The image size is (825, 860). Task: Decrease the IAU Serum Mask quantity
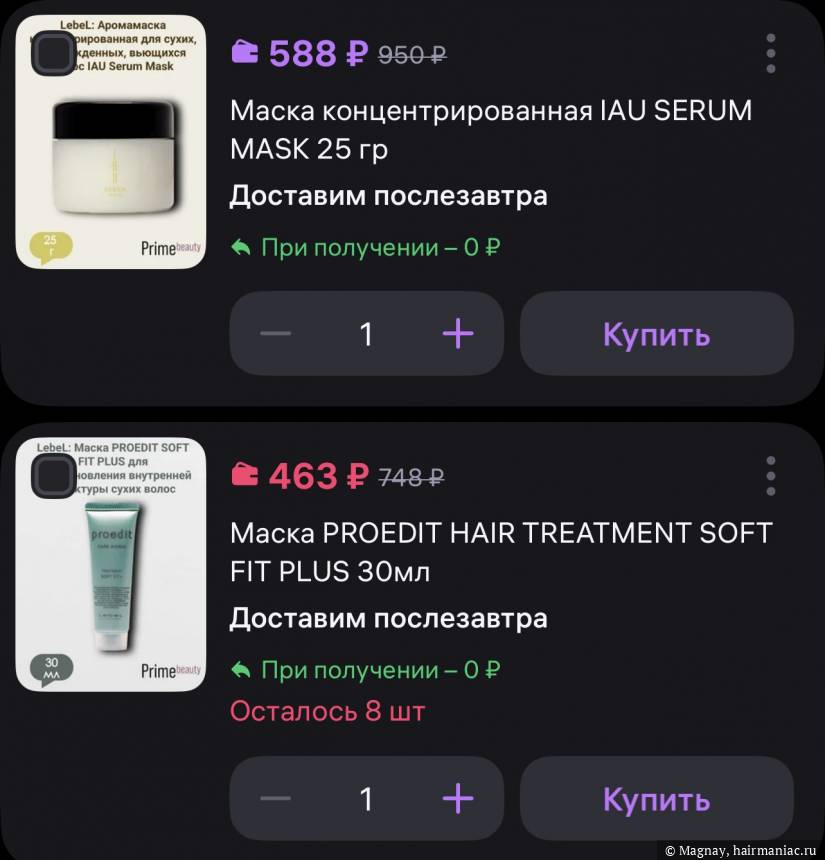[x=275, y=334]
